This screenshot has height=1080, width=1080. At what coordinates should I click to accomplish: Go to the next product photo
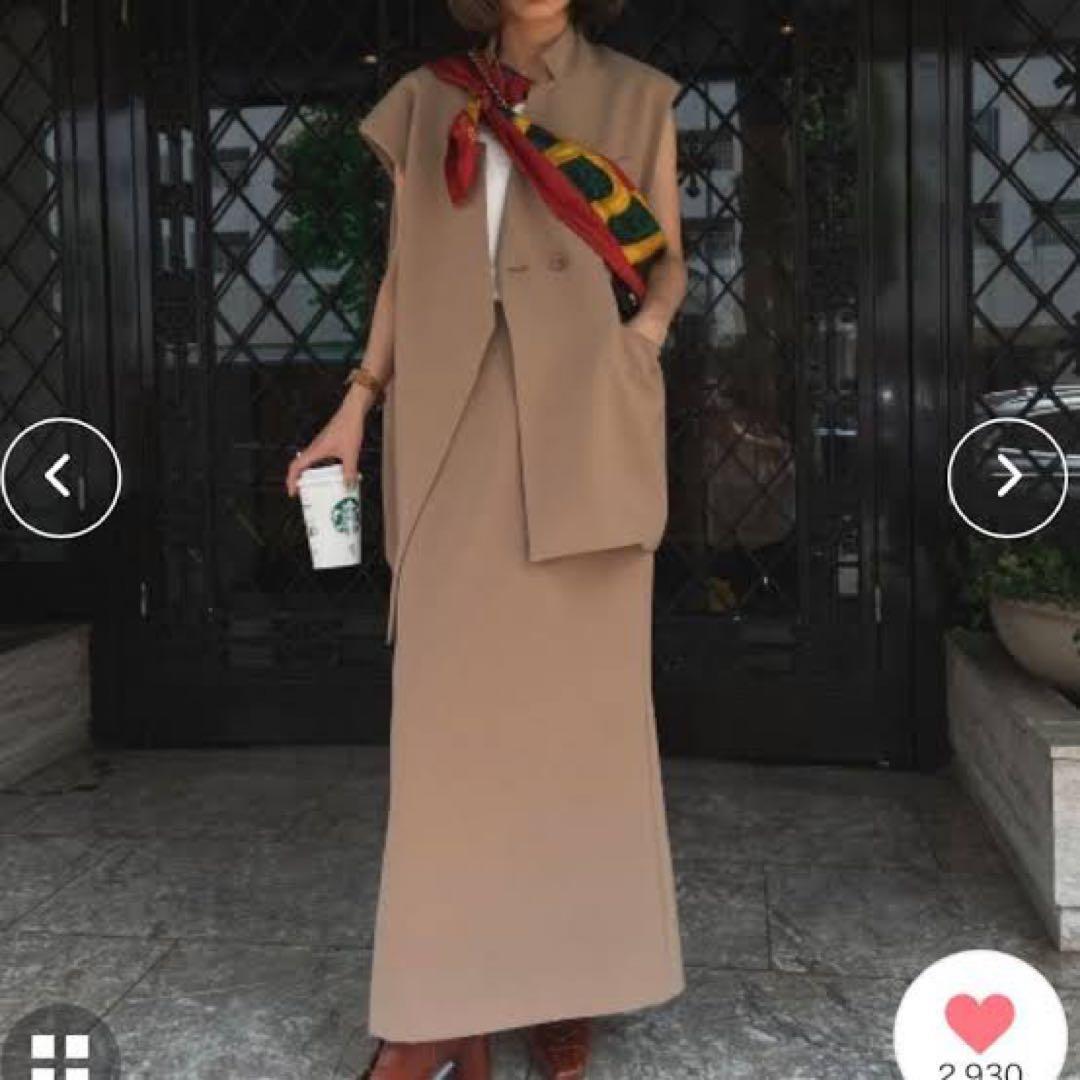[x=1008, y=477]
